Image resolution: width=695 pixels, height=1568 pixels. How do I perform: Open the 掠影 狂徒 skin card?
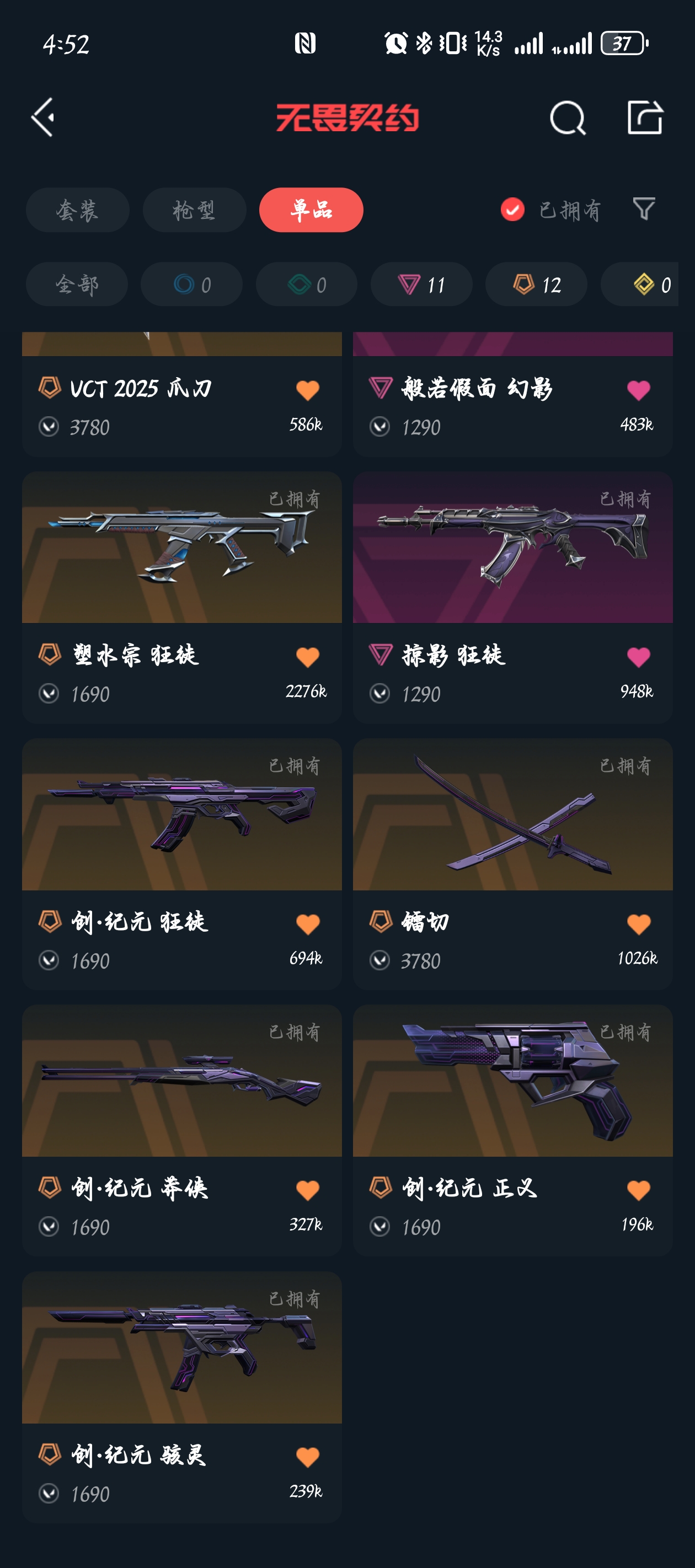pos(513,597)
